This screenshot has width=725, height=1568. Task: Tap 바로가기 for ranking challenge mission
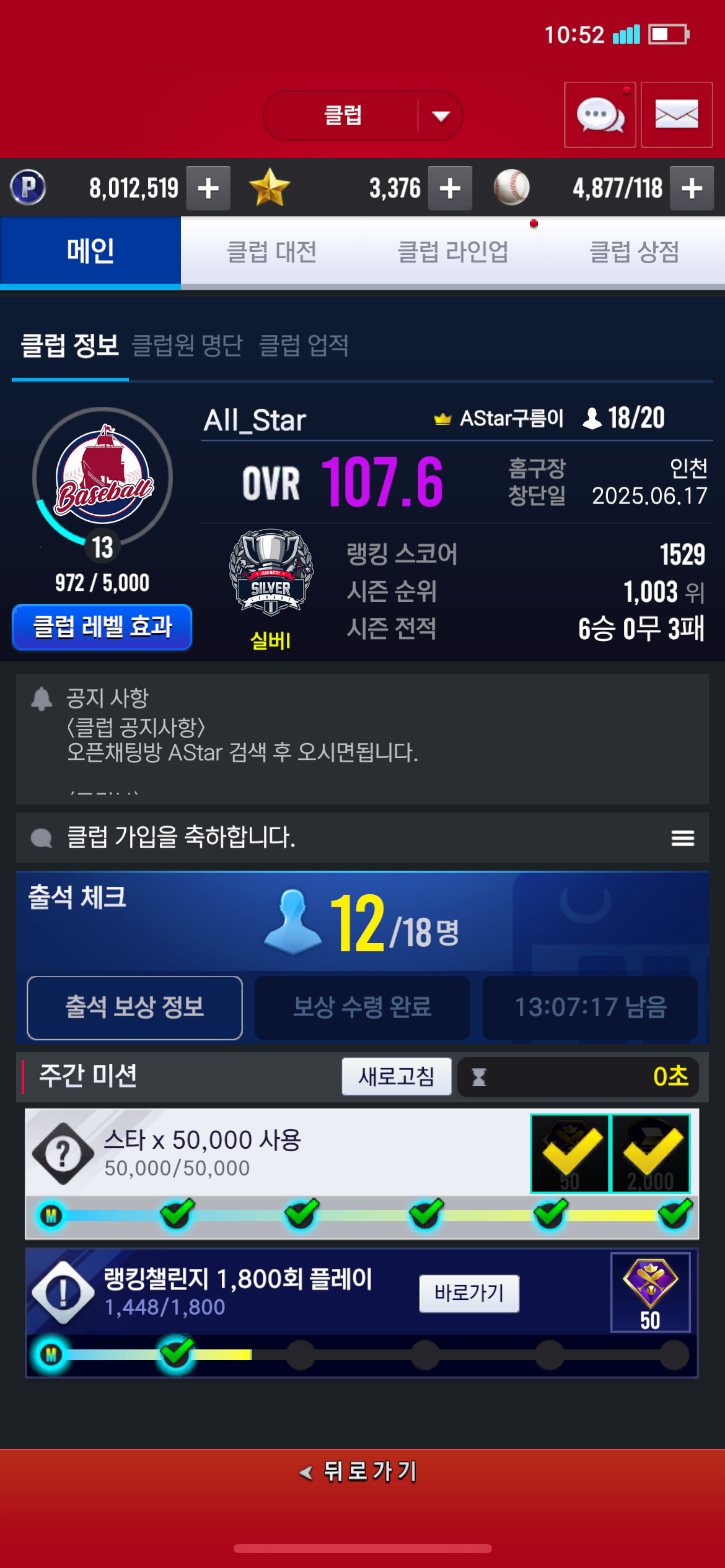point(469,1293)
